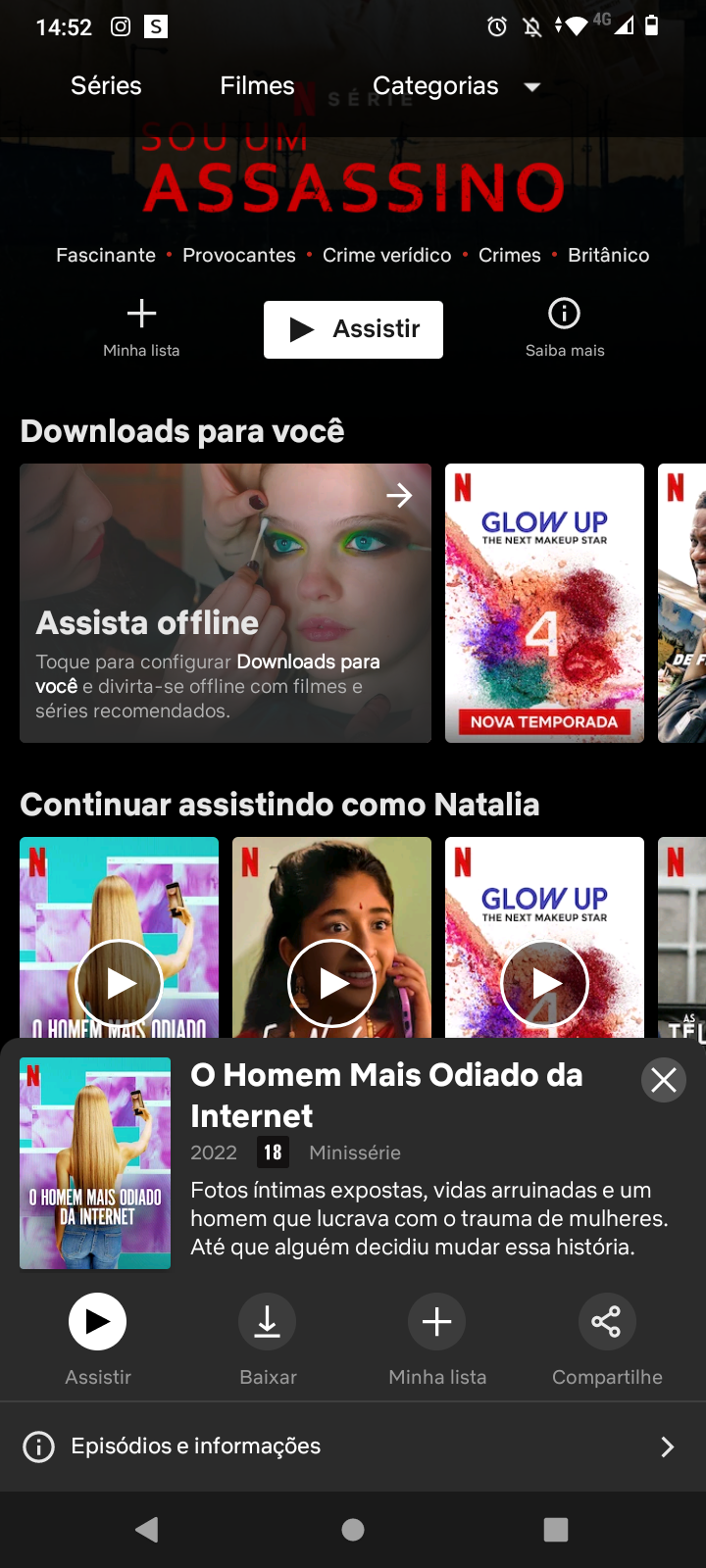Tap Assistir on the title details sheet
The height and width of the screenshot is (1568, 706).
coord(97,1321)
